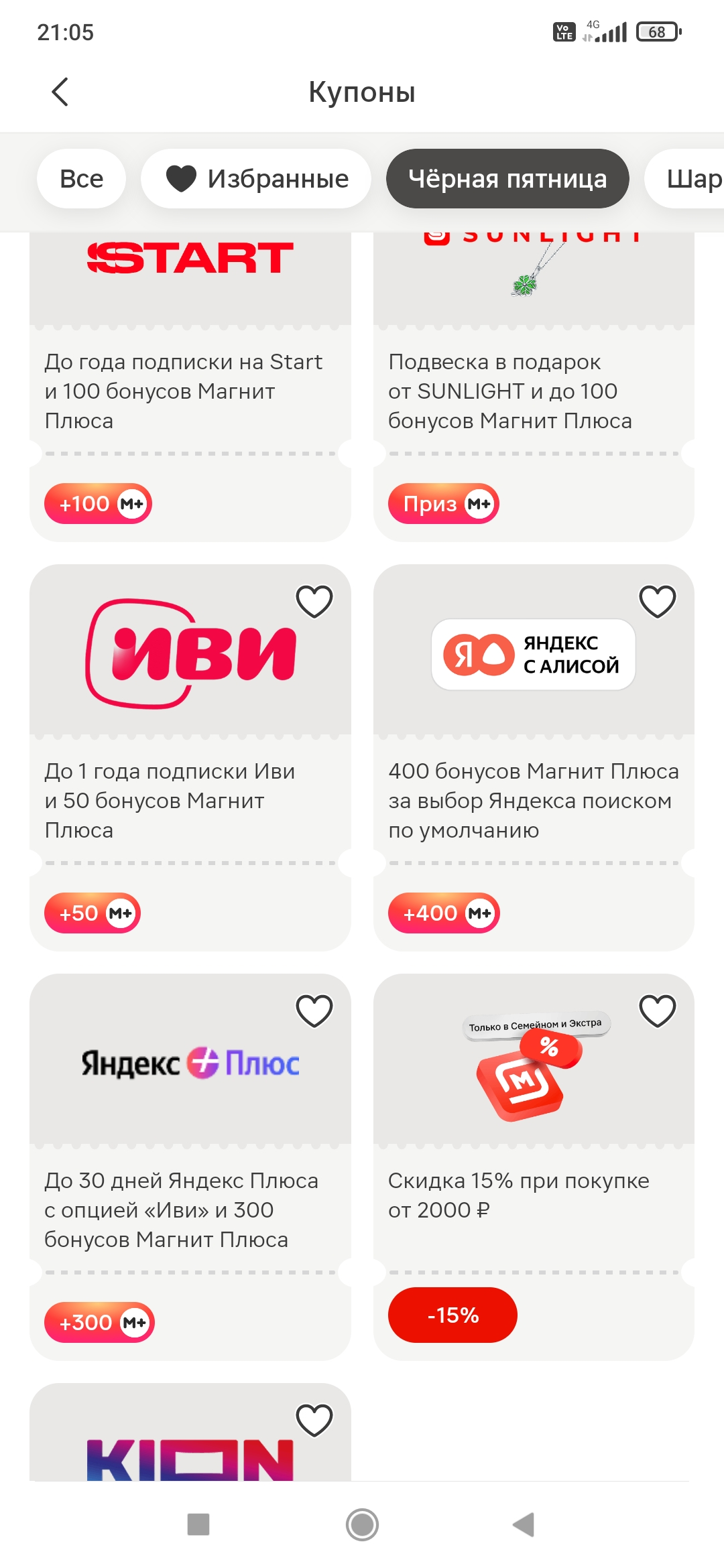Screen dimensions: 724x1568
Task: Add the KION coupon to favorites
Action: [314, 1420]
